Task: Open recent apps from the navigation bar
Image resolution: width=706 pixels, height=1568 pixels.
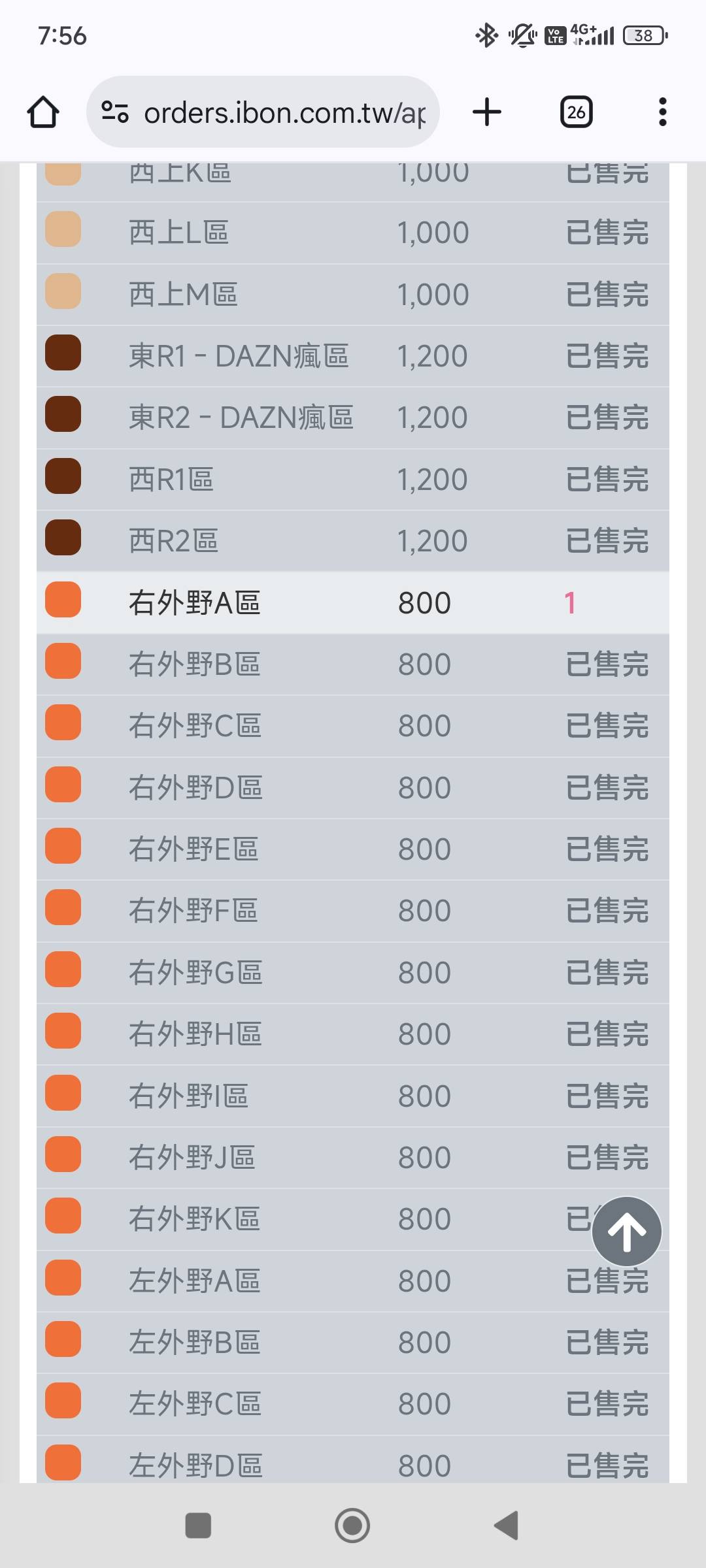Action: coord(198,1526)
